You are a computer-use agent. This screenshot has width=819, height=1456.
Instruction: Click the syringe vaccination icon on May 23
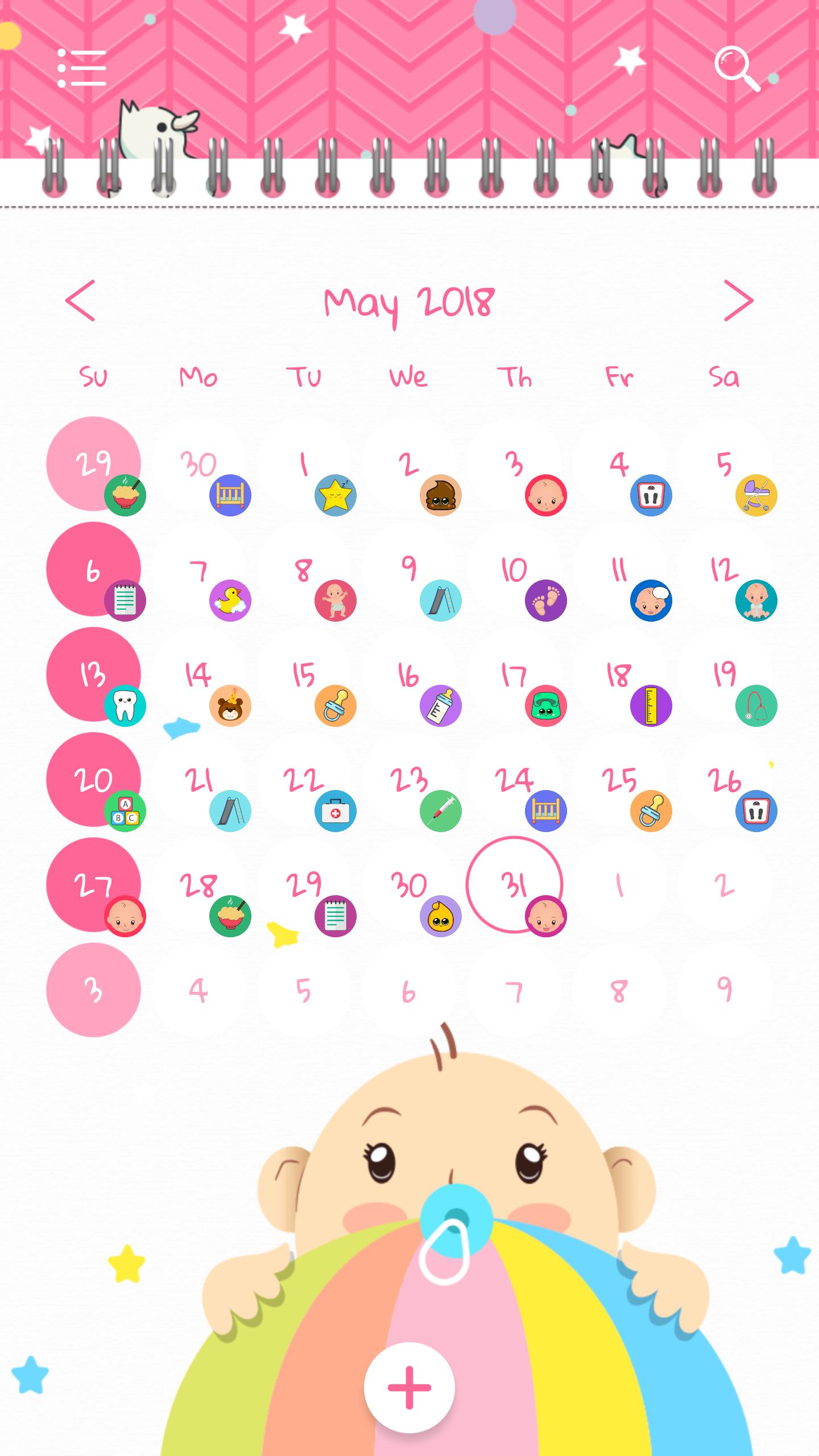440,810
